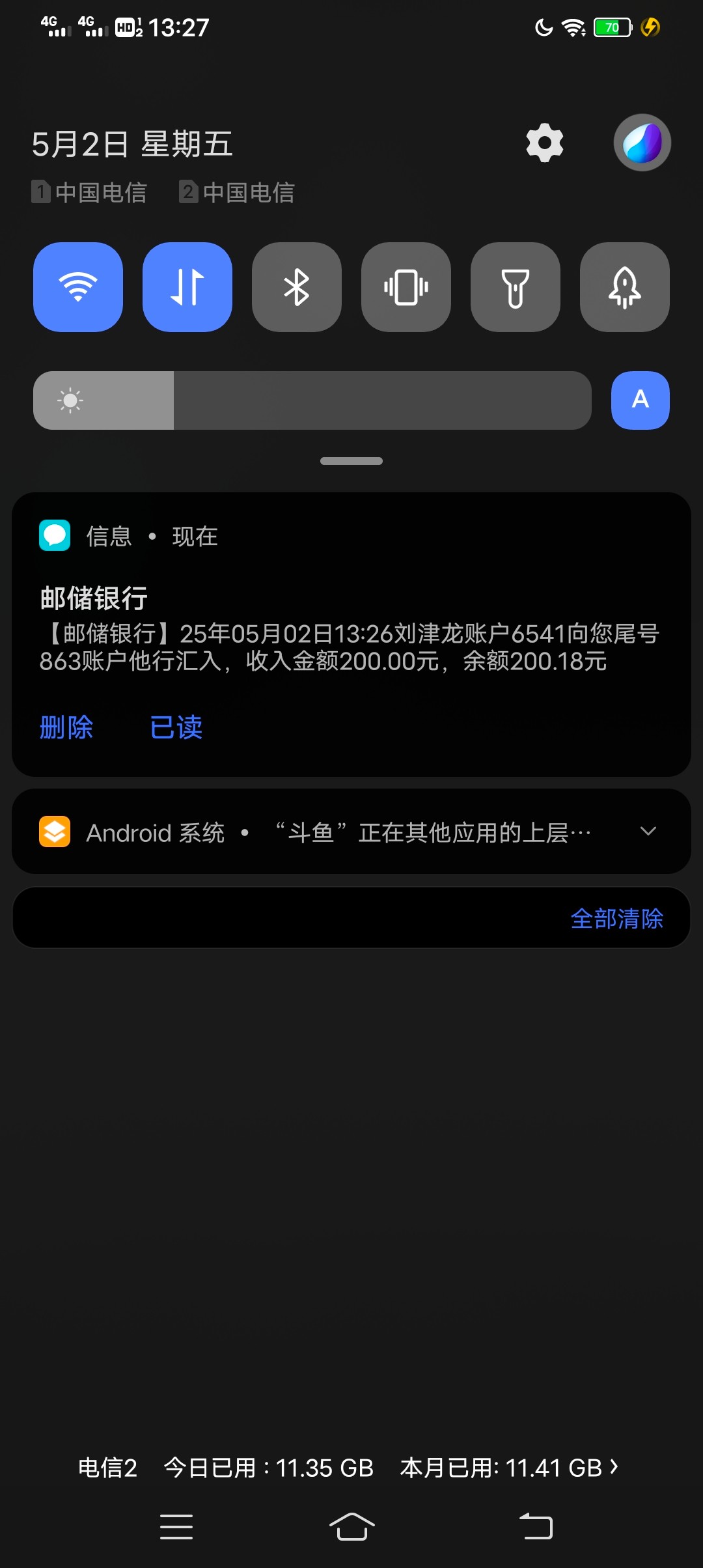Delete the message with 删除
Screen dimensions: 703x1568
[66, 727]
